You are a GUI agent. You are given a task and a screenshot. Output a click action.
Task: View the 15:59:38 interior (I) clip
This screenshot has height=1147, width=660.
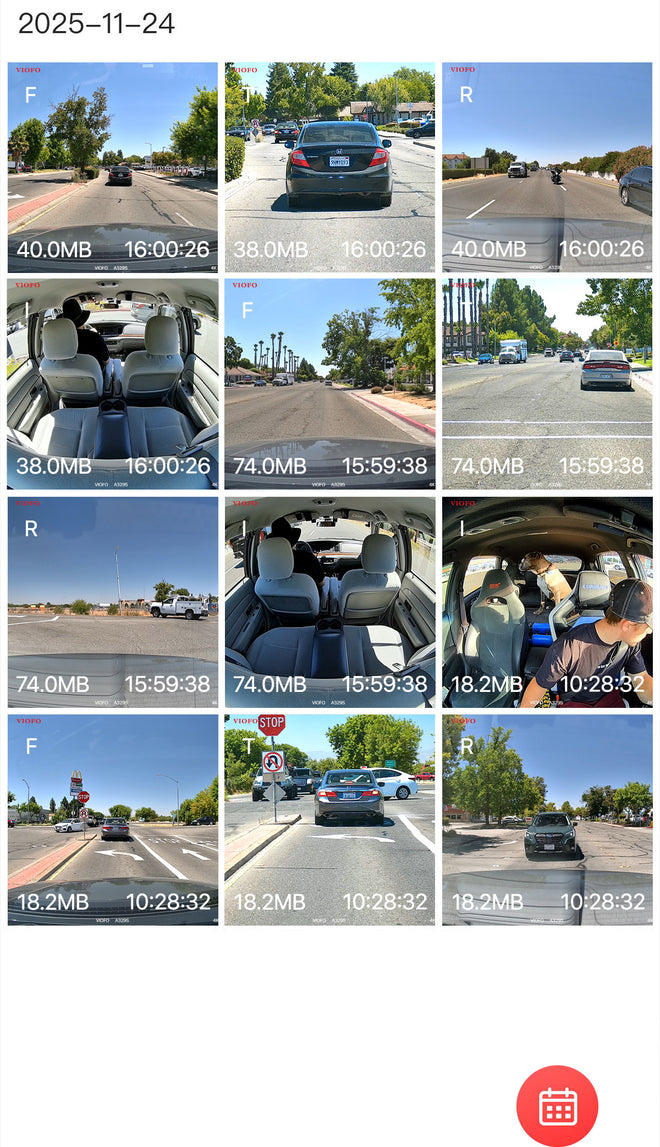[x=330, y=602]
